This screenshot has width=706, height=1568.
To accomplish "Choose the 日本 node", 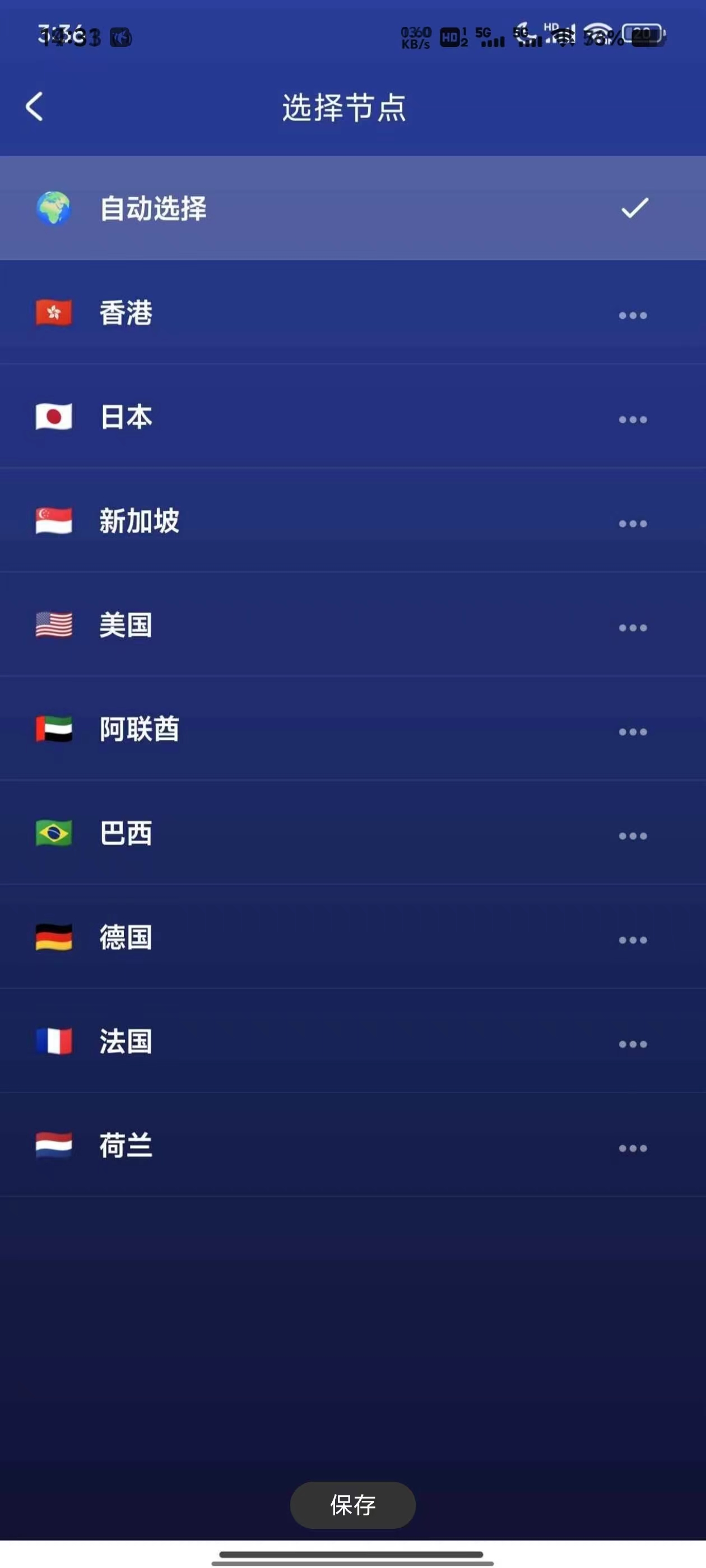I will (x=352, y=417).
